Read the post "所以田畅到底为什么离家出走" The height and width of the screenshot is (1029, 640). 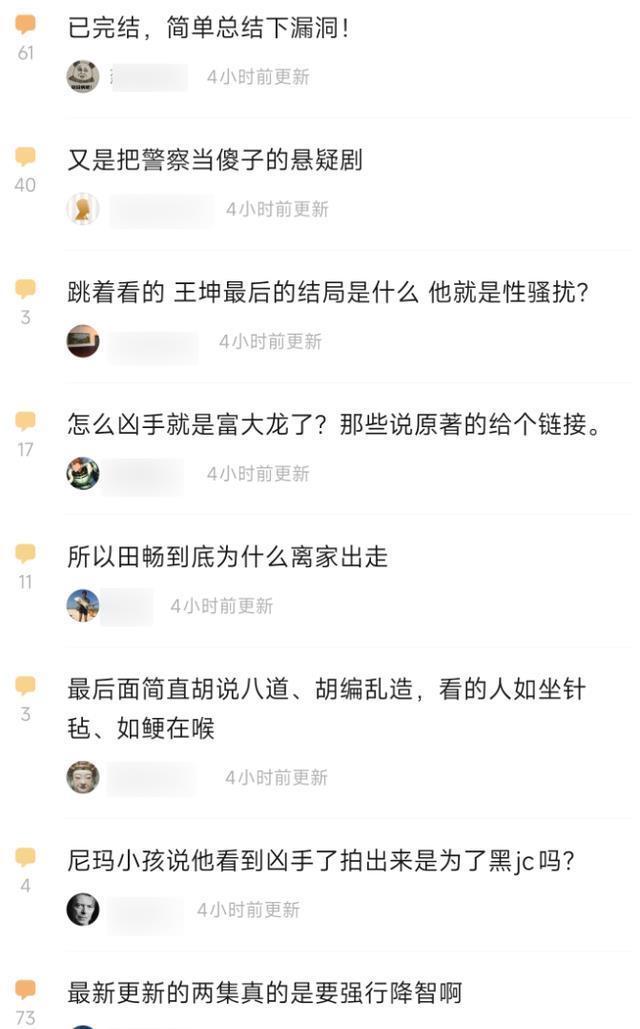227,558
